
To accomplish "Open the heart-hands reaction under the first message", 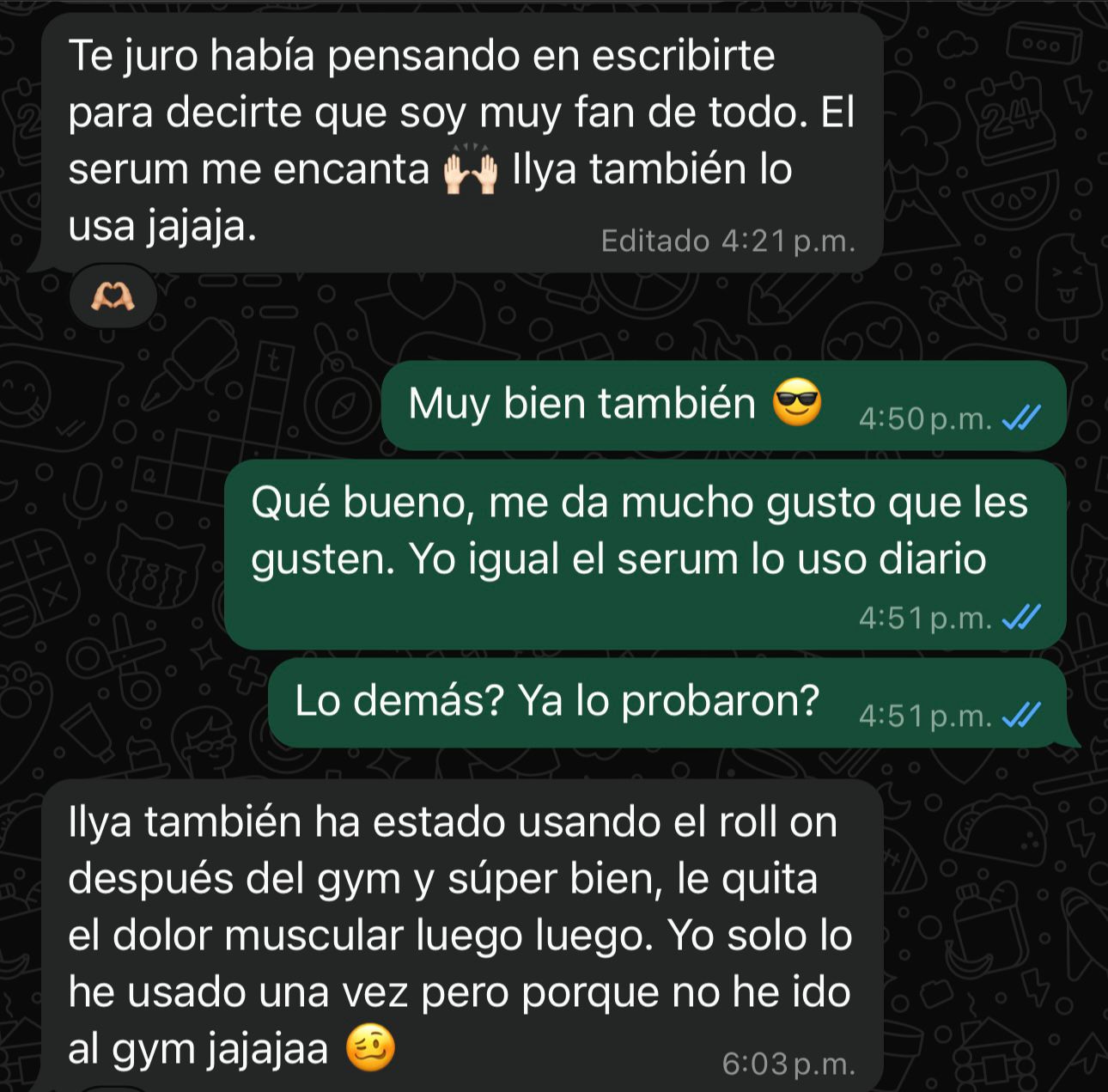I will (x=113, y=298).
